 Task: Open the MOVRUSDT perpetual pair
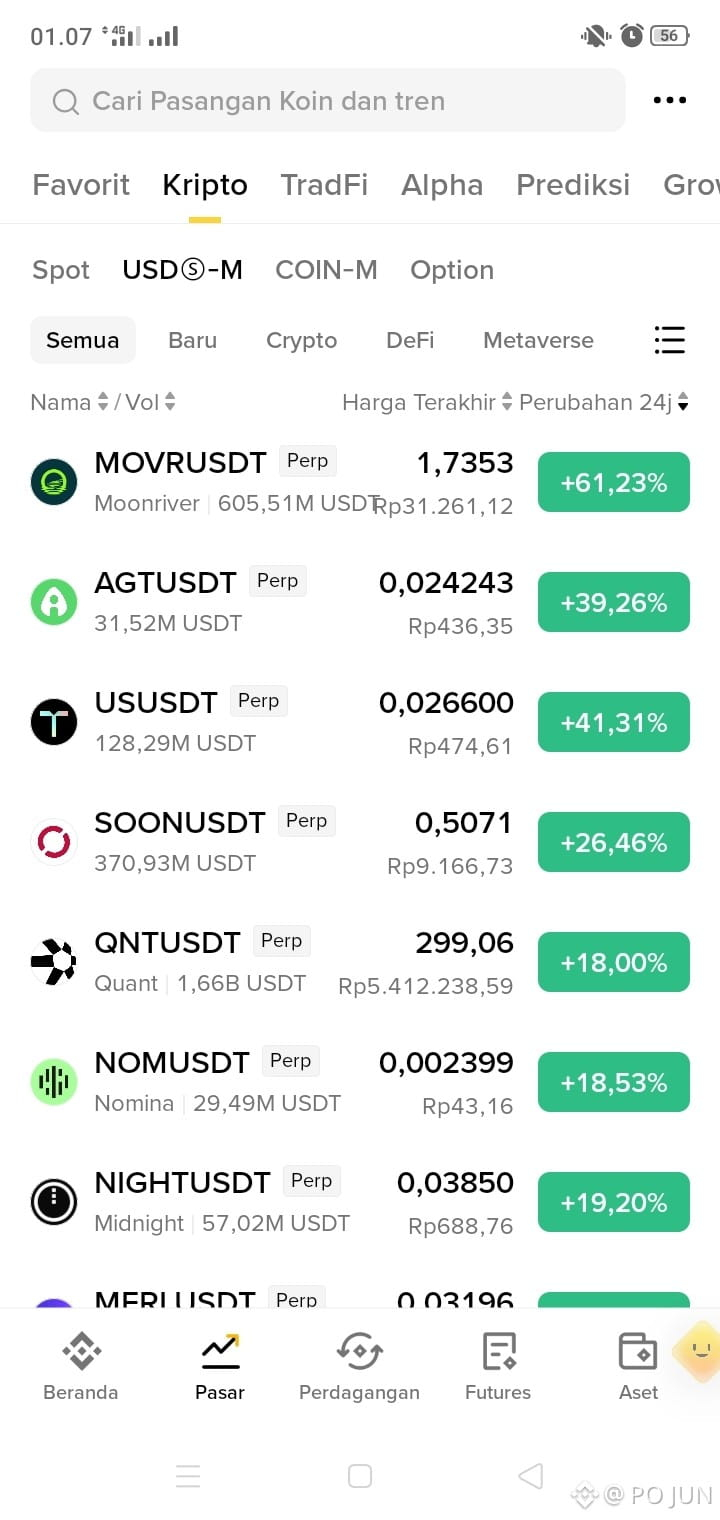(360, 482)
